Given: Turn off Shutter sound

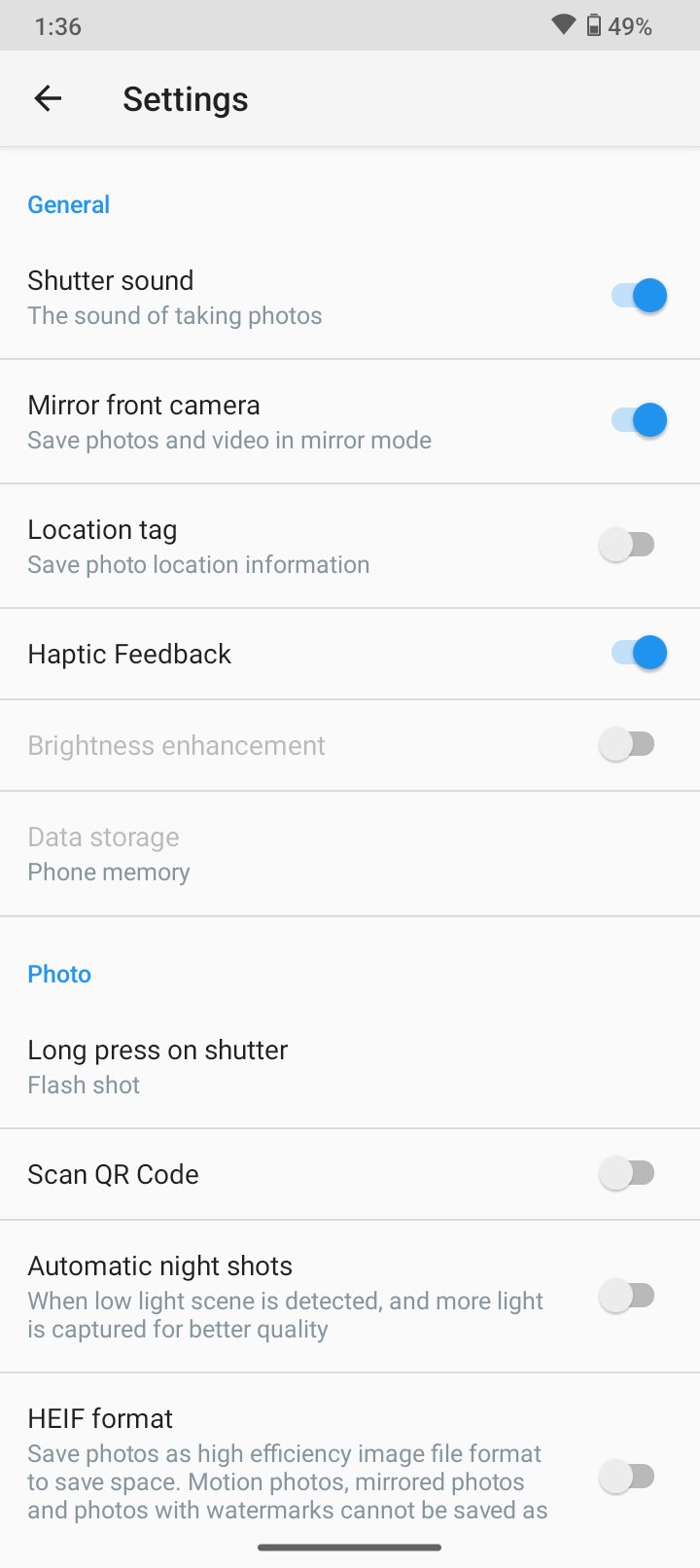Looking at the screenshot, I should coord(638,296).
